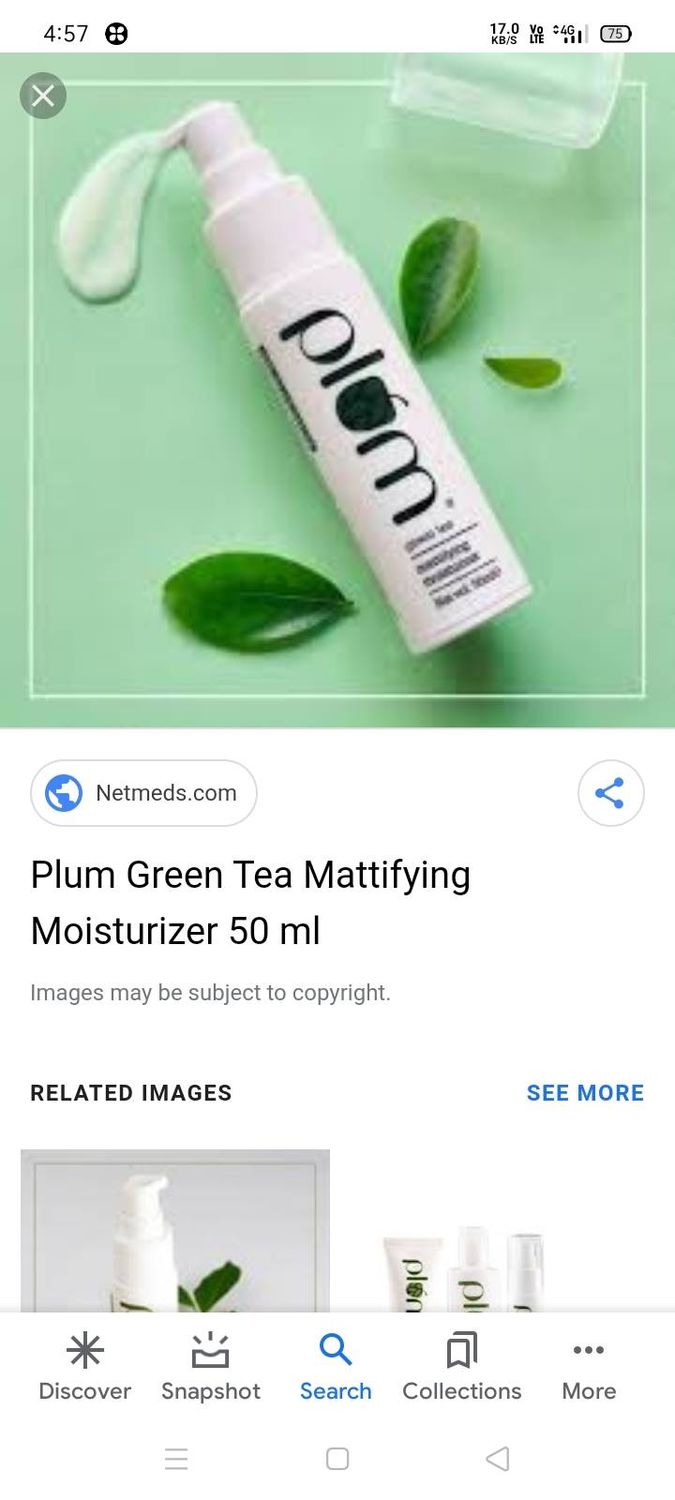
Task: Go to the Collections tab
Action: [x=462, y=1367]
